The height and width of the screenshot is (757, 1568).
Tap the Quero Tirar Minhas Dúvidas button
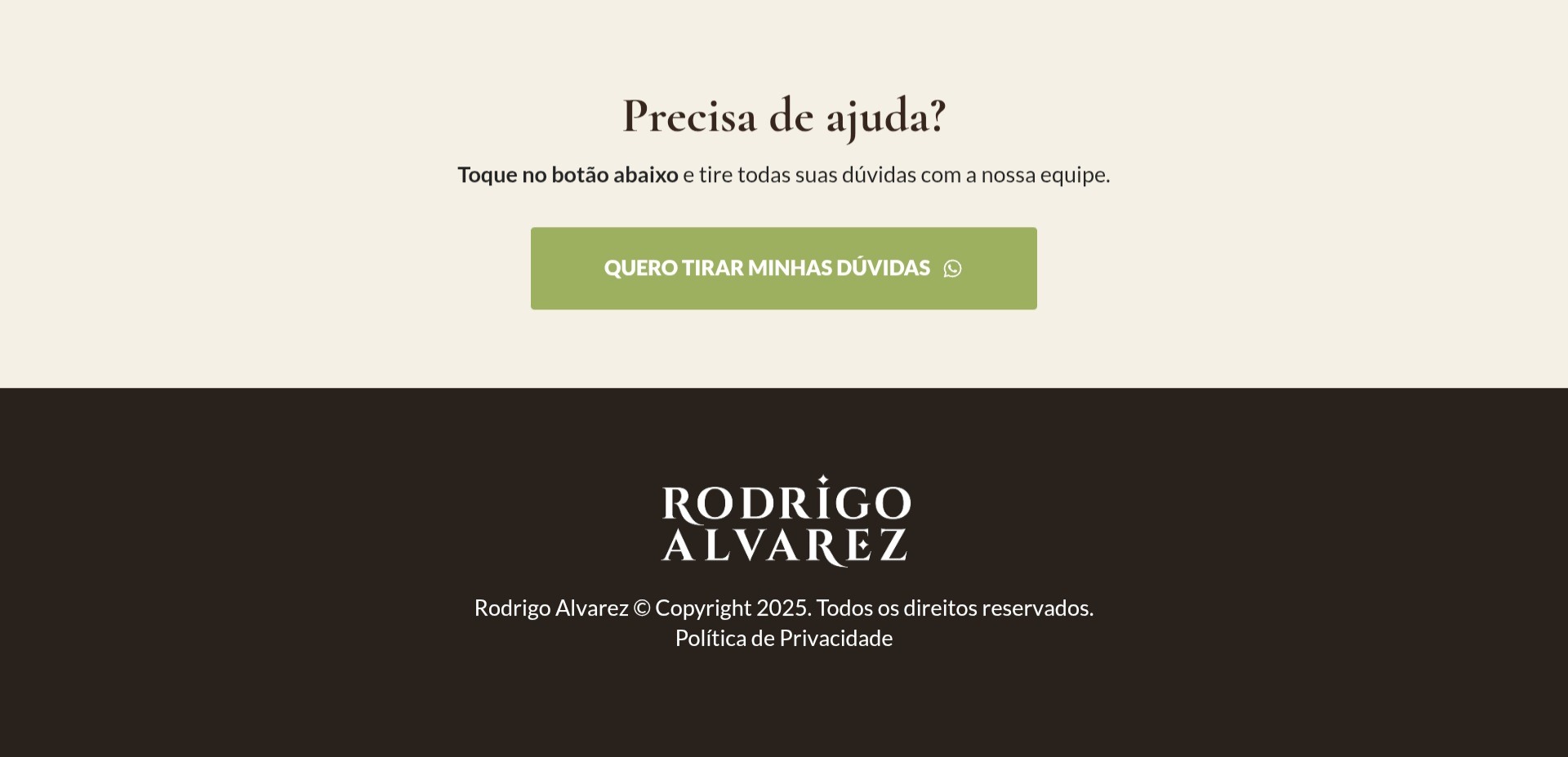[x=783, y=268]
